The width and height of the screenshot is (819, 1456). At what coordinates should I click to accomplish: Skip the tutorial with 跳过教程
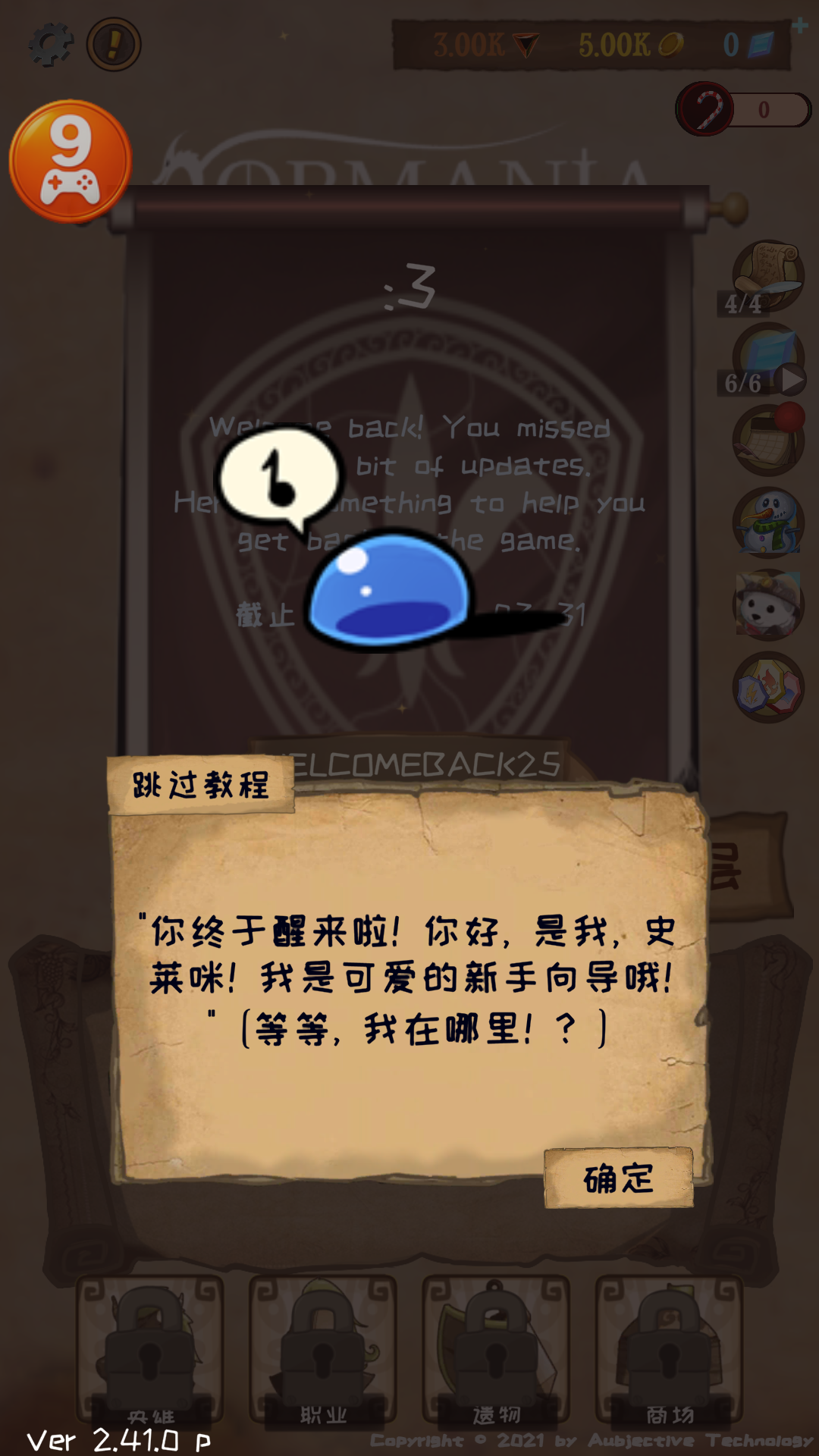tap(201, 785)
